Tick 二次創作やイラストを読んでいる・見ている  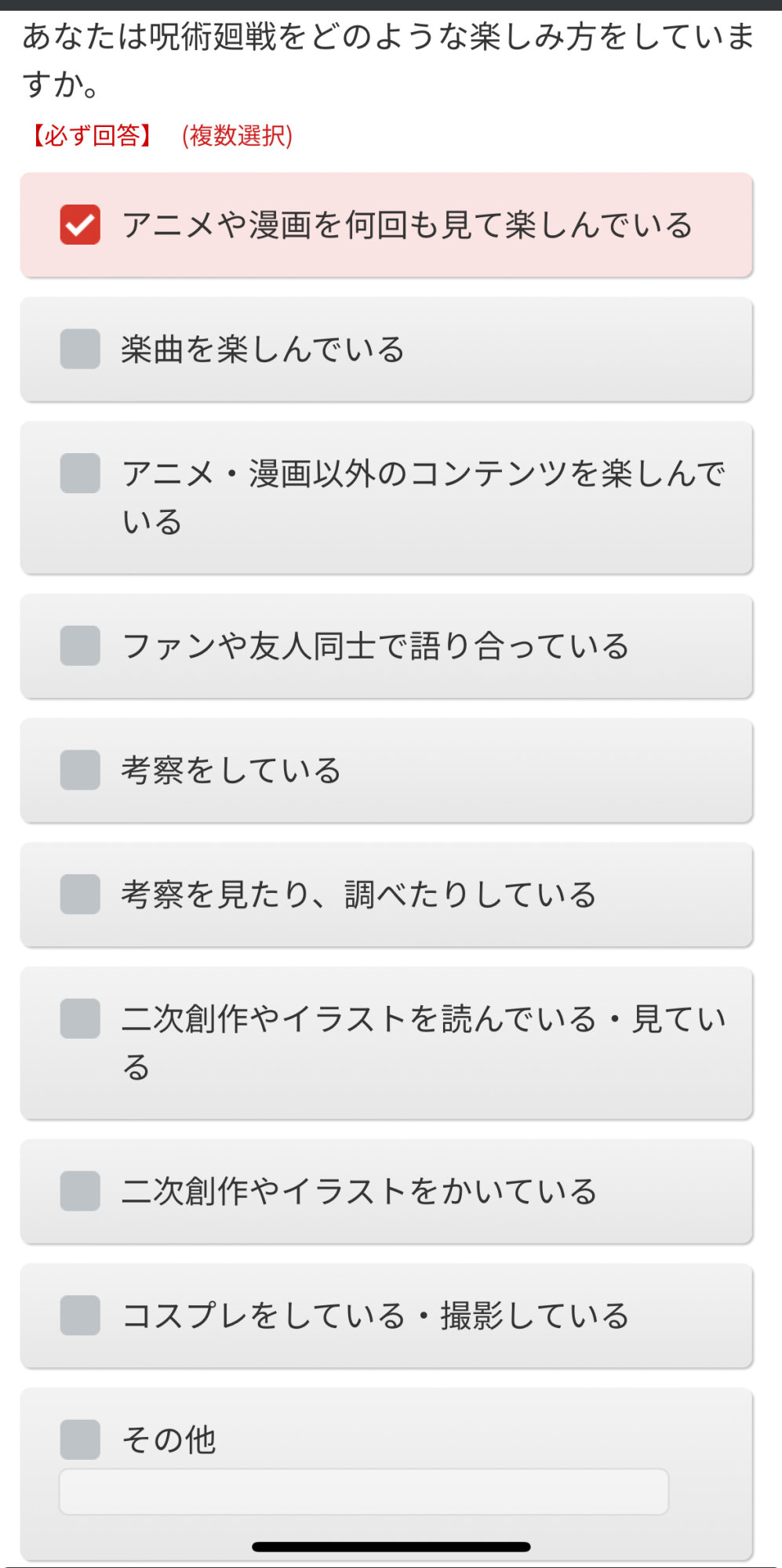click(x=80, y=1018)
